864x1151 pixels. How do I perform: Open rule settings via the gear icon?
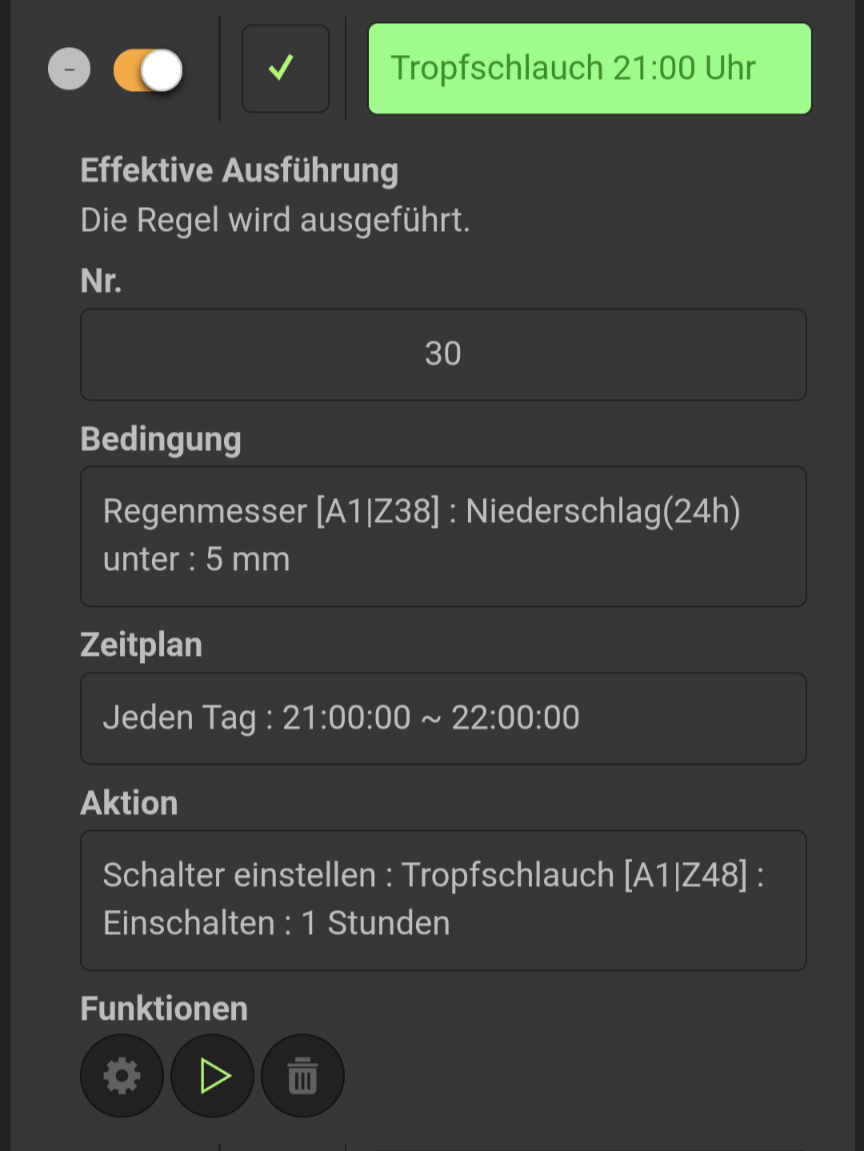point(122,1076)
